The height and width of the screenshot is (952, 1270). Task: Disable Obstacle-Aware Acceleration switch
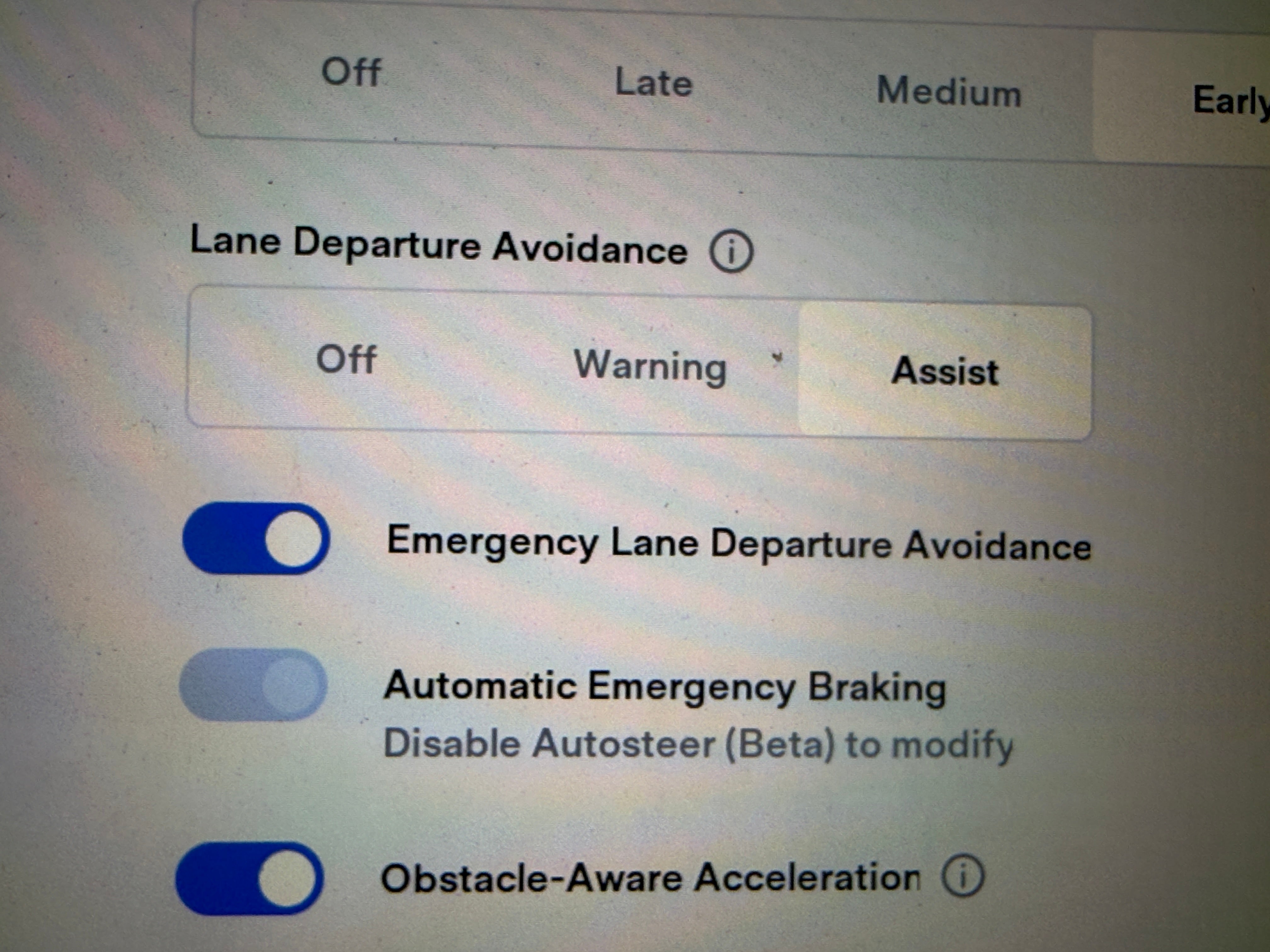[250, 878]
